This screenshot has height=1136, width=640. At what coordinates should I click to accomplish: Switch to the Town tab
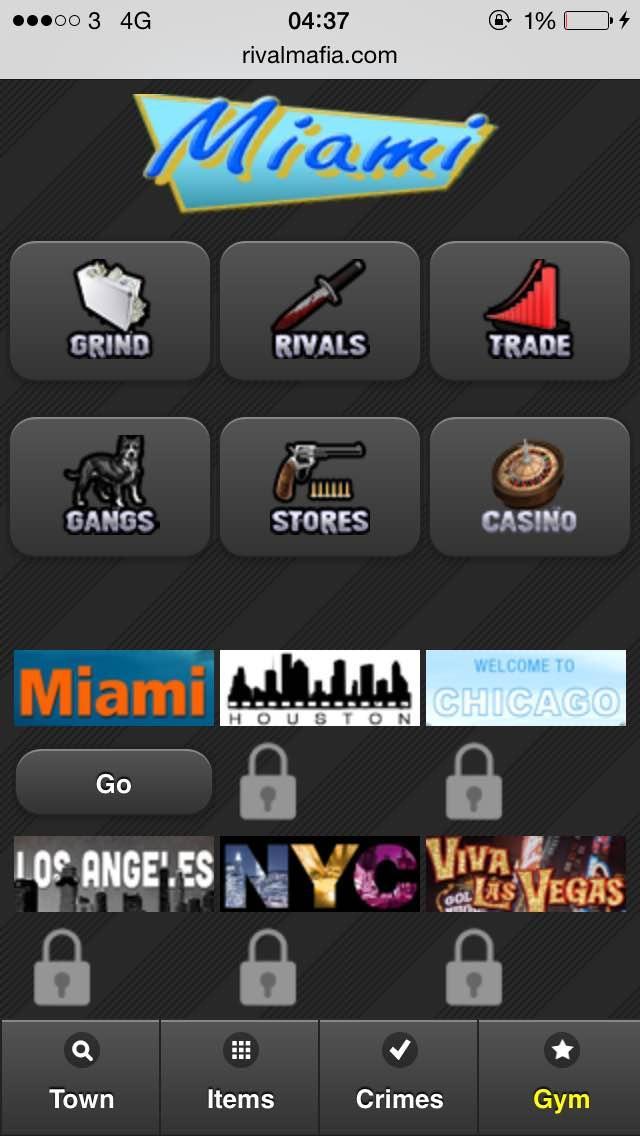81,1078
